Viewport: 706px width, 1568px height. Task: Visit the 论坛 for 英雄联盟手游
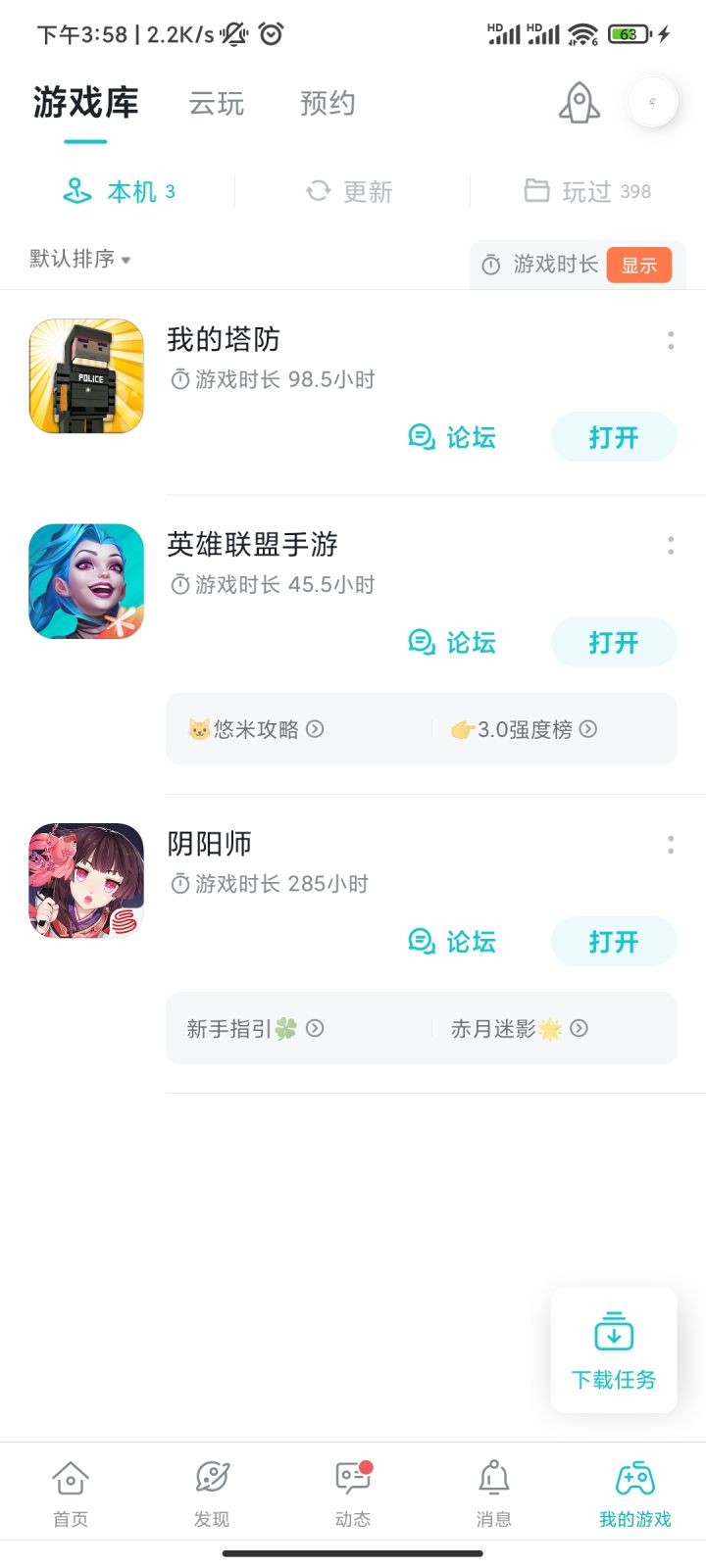point(452,643)
